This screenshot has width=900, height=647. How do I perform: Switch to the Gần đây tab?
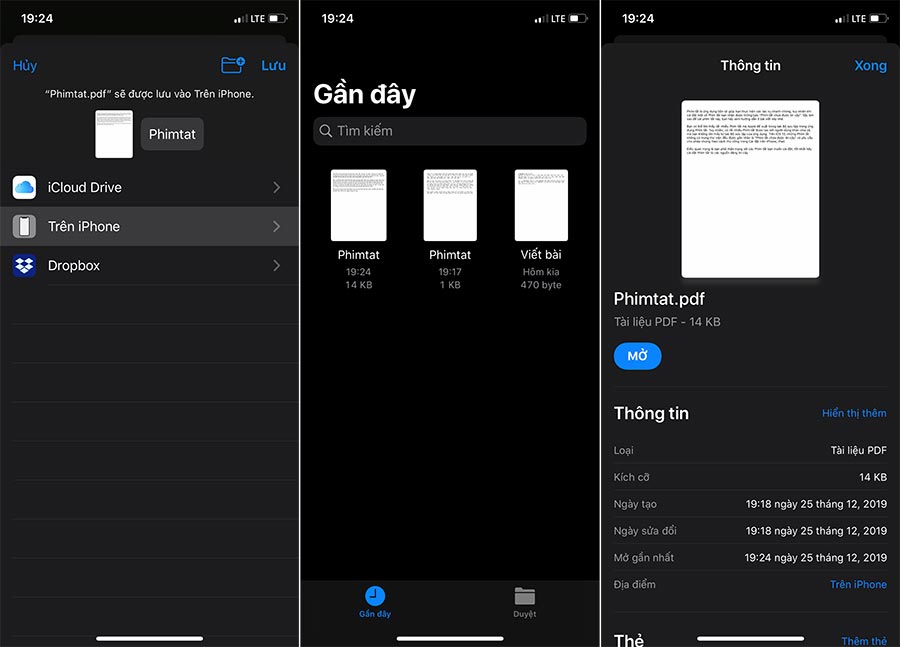(x=375, y=603)
